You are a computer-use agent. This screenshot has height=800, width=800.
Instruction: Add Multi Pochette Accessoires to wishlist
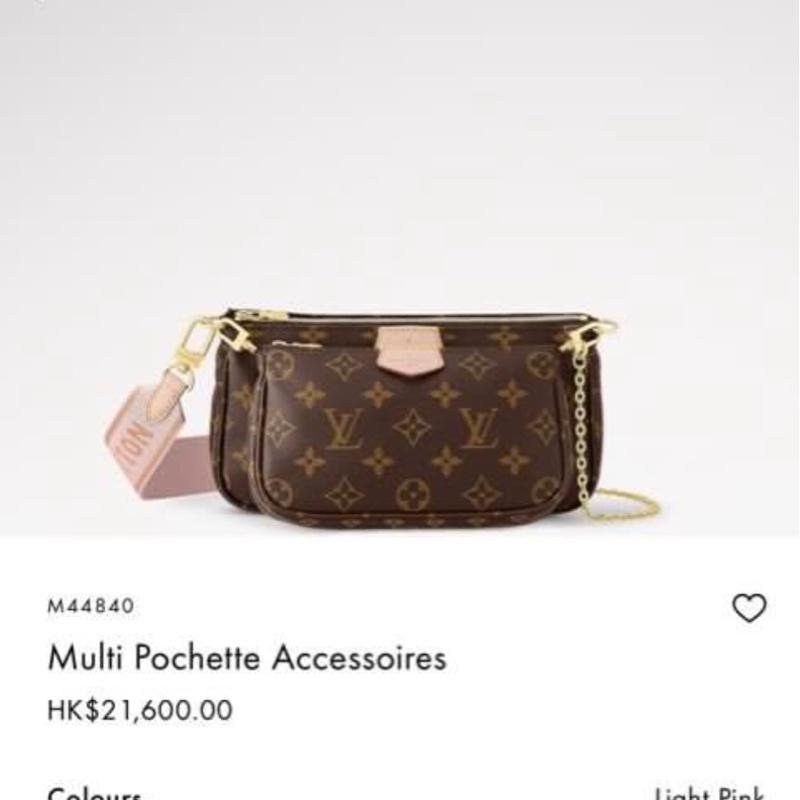click(749, 608)
